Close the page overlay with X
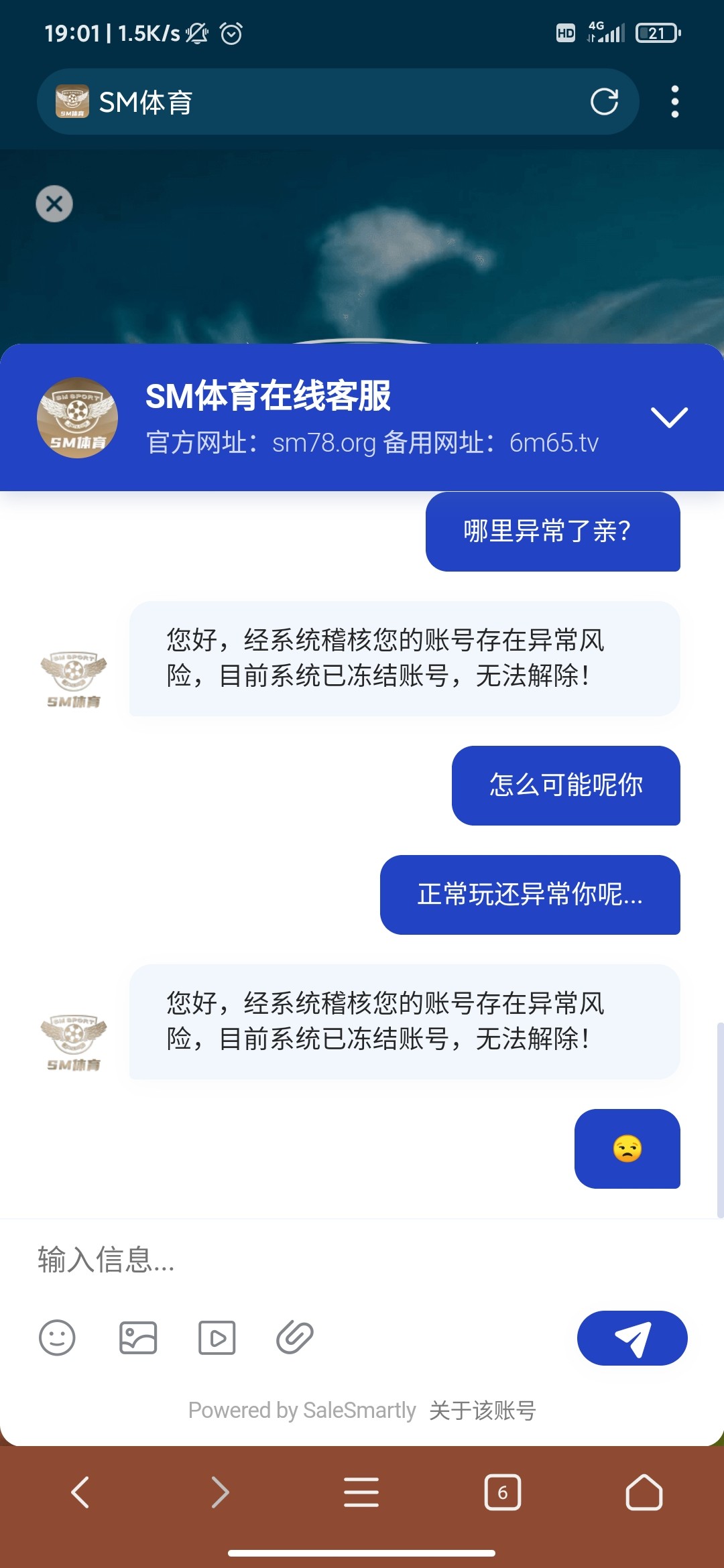 coord(54,204)
